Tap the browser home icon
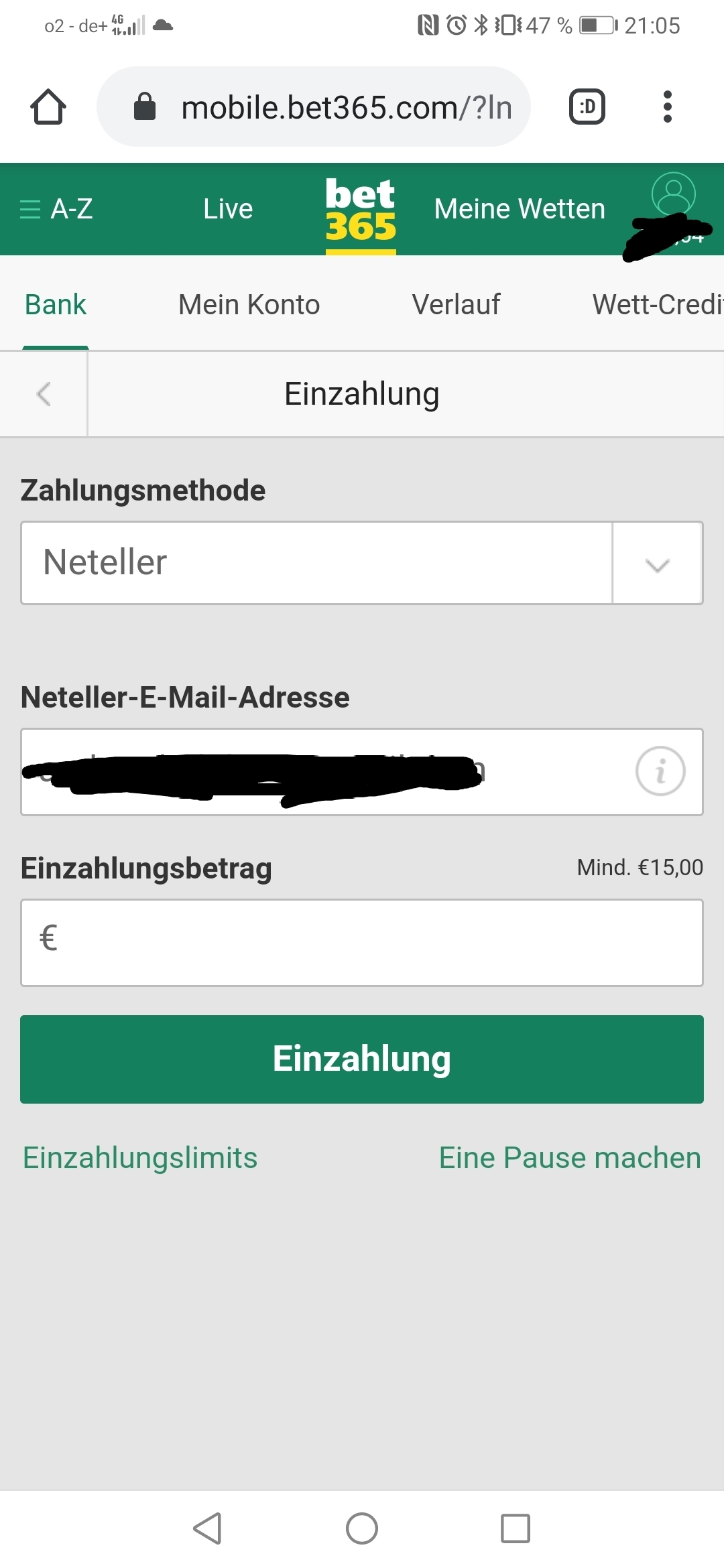Screen dimensions: 724x1568 click(x=48, y=107)
